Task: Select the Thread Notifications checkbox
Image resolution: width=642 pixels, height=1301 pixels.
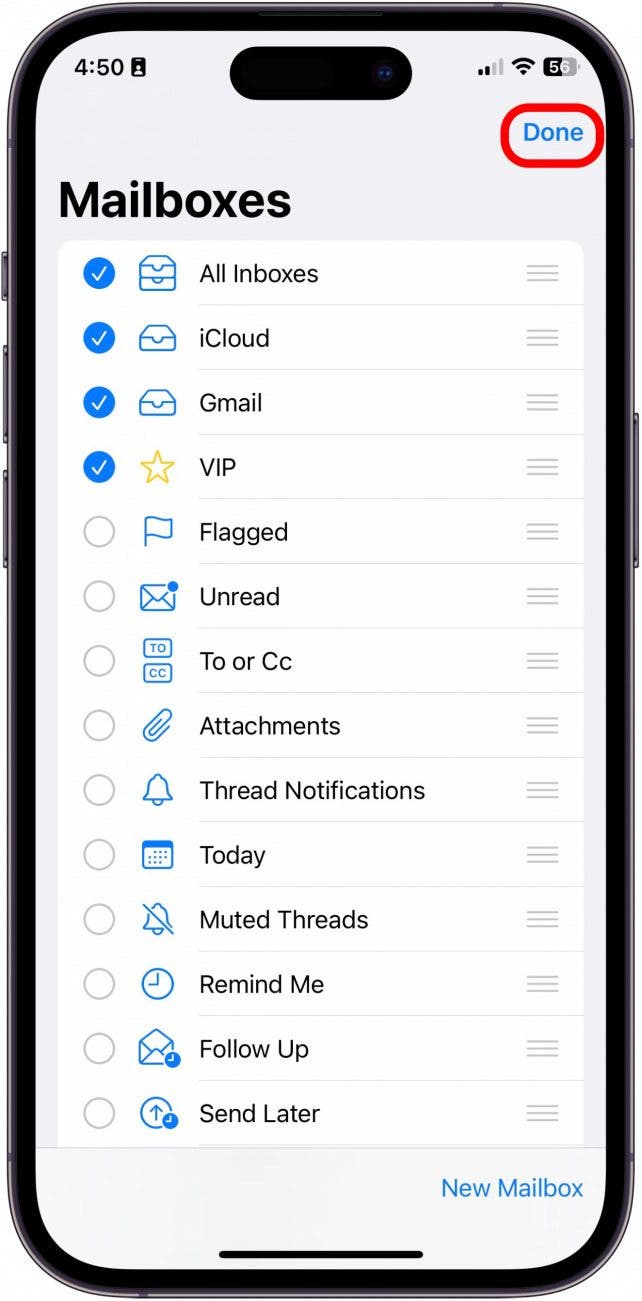Action: coord(99,790)
